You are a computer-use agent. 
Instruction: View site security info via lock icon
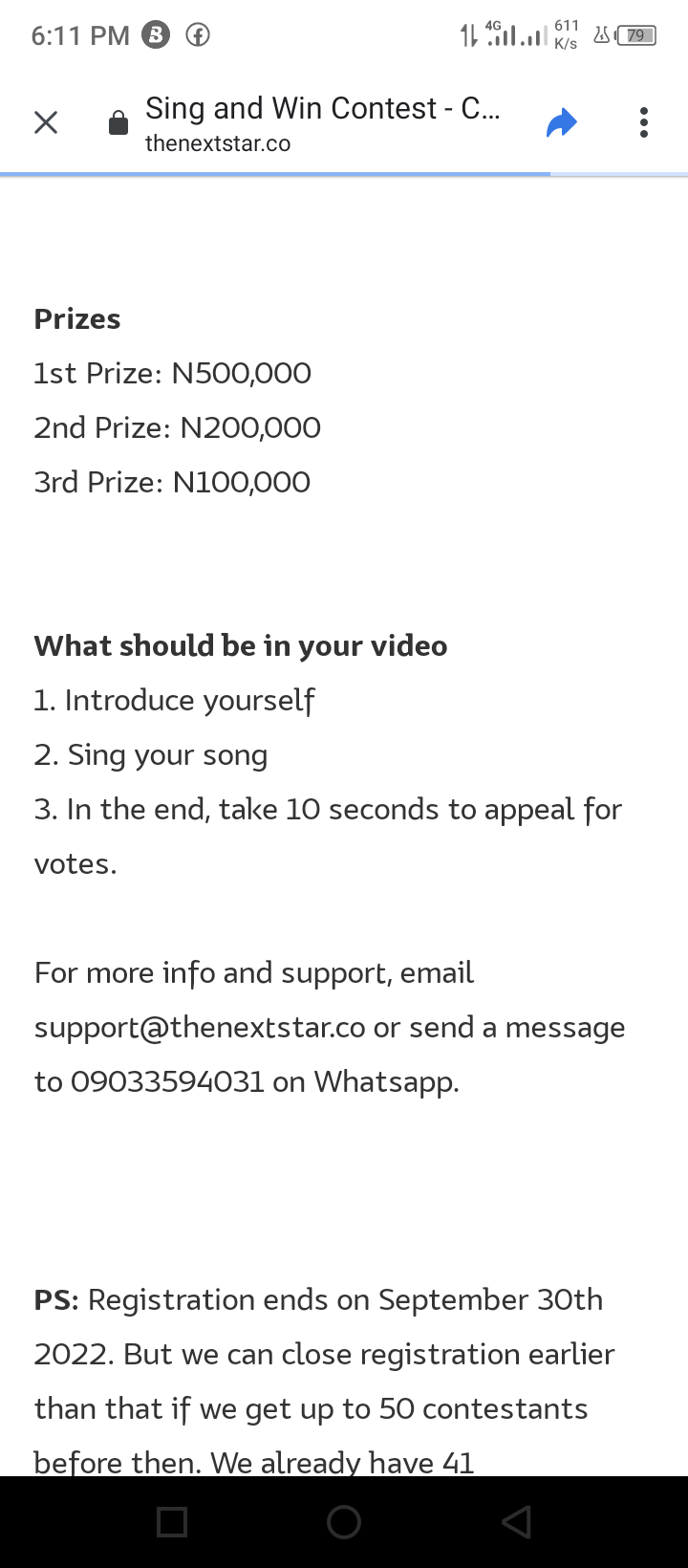point(118,123)
